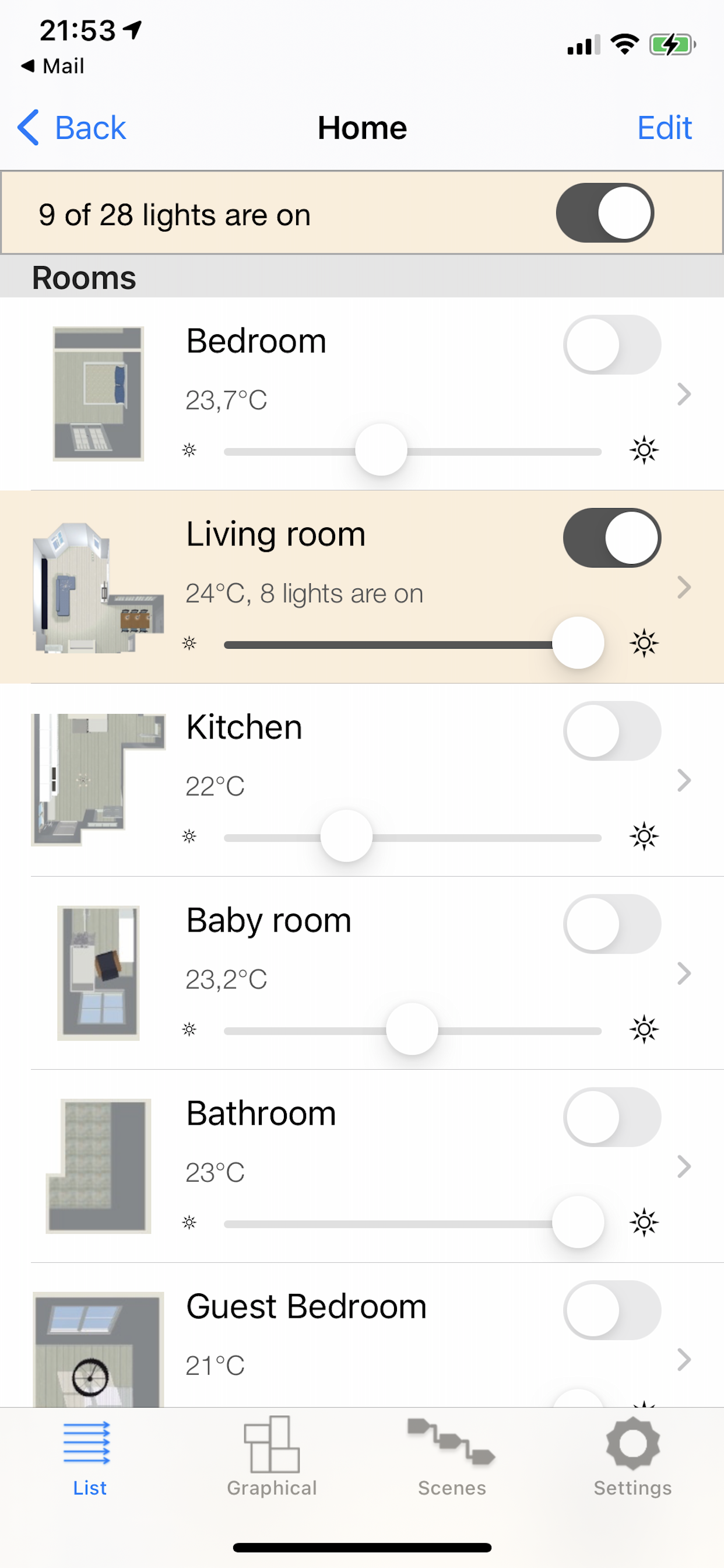The image size is (724, 1568).
Task: Go back using the Back button
Action: [x=71, y=128]
